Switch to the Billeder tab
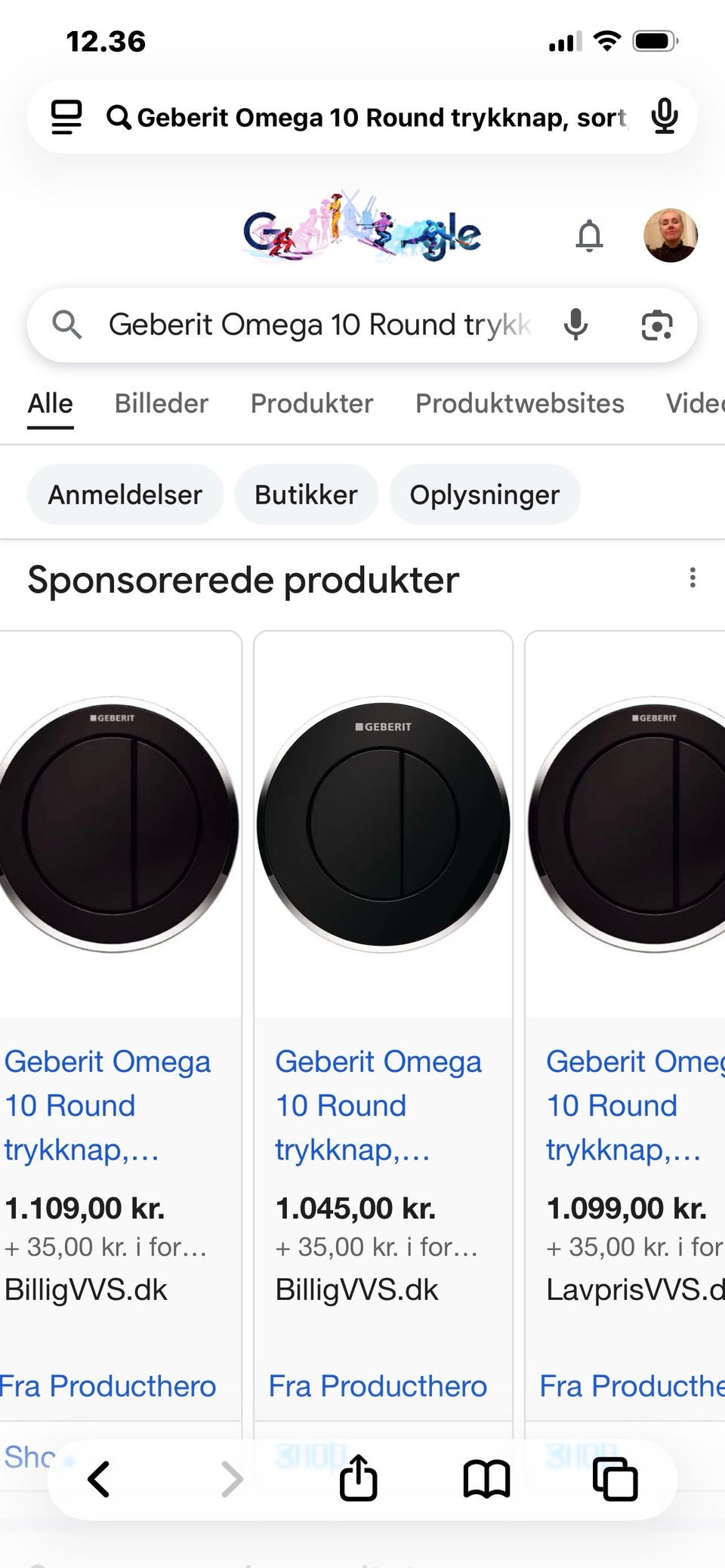 (161, 403)
